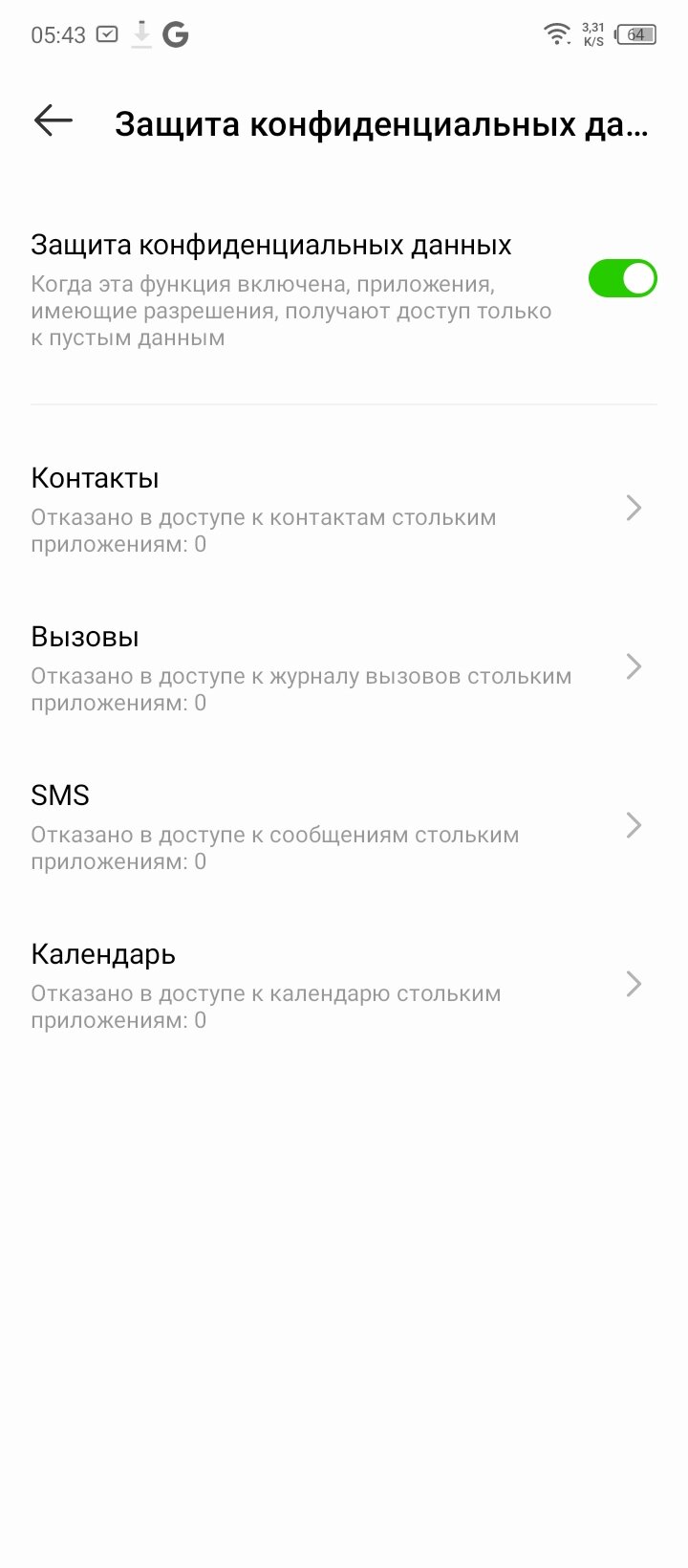Open the SMS row
This screenshot has height=1568, width=688.
(x=344, y=826)
